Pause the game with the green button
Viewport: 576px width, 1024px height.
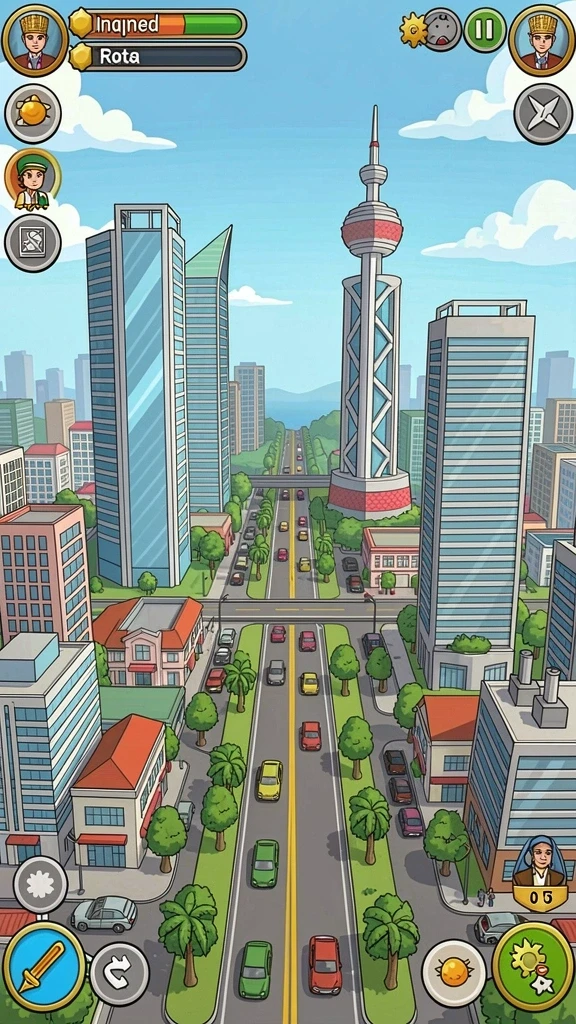(x=485, y=30)
